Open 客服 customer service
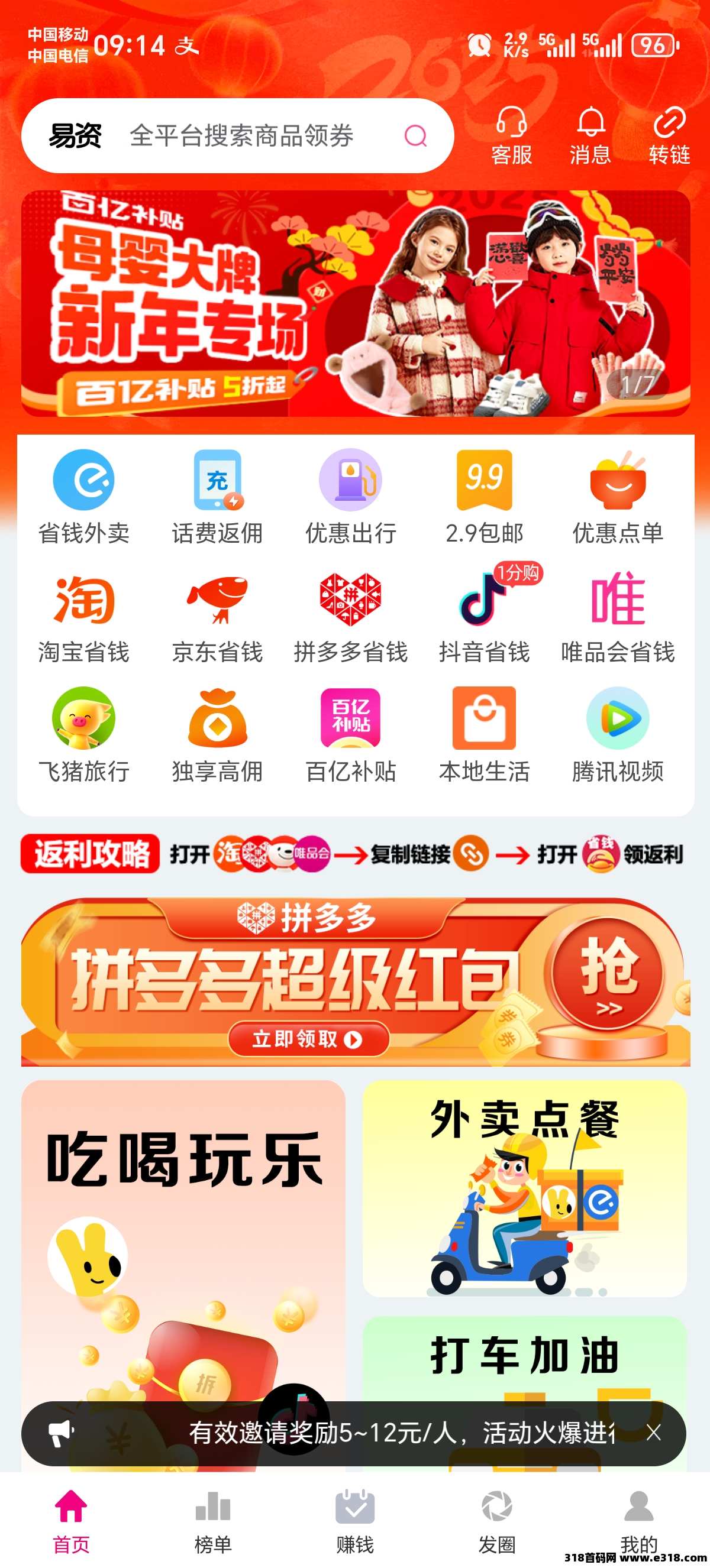710x1568 pixels. pos(511,136)
